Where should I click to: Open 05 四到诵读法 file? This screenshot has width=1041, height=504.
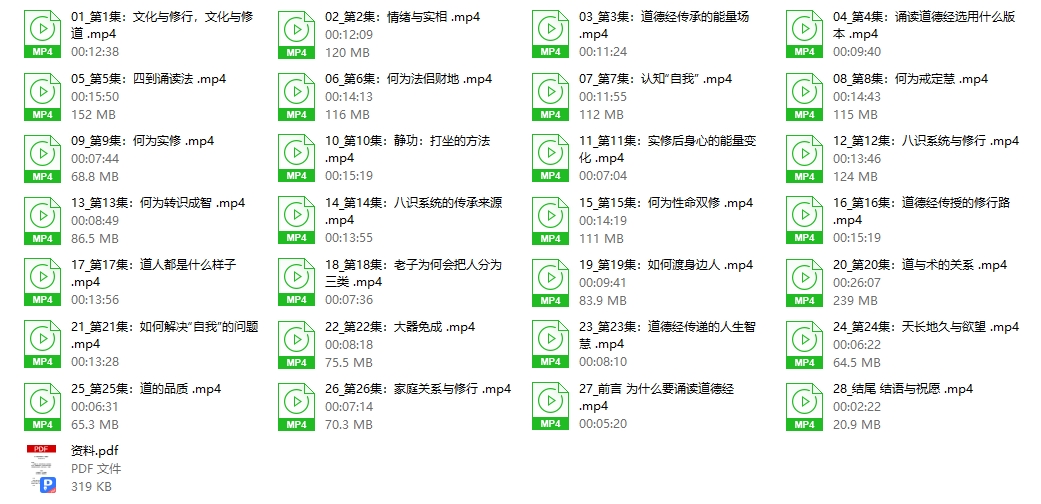pyautogui.click(x=41, y=96)
